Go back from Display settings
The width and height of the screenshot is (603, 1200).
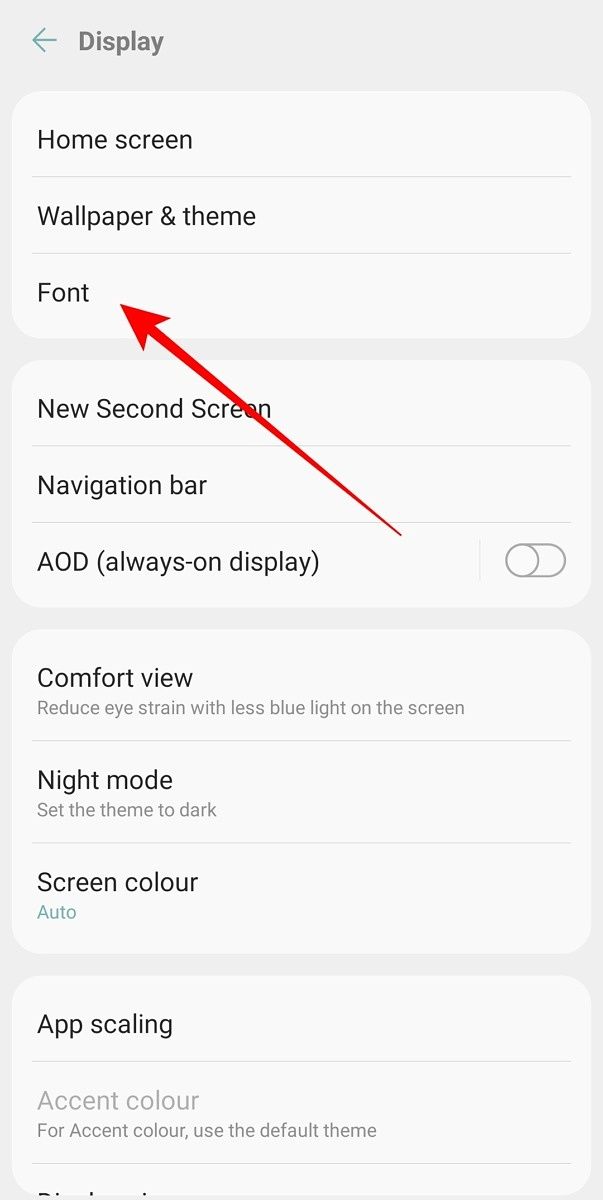(x=44, y=40)
